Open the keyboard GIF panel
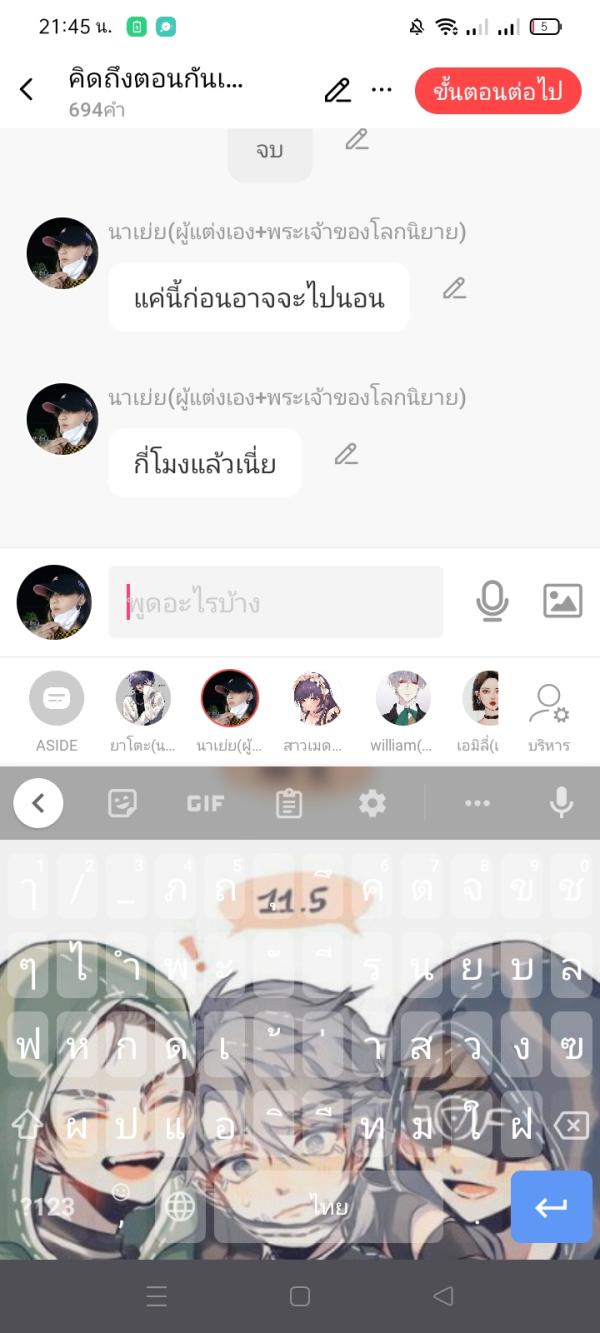Screen dimensions: 600x1333 coord(205,803)
